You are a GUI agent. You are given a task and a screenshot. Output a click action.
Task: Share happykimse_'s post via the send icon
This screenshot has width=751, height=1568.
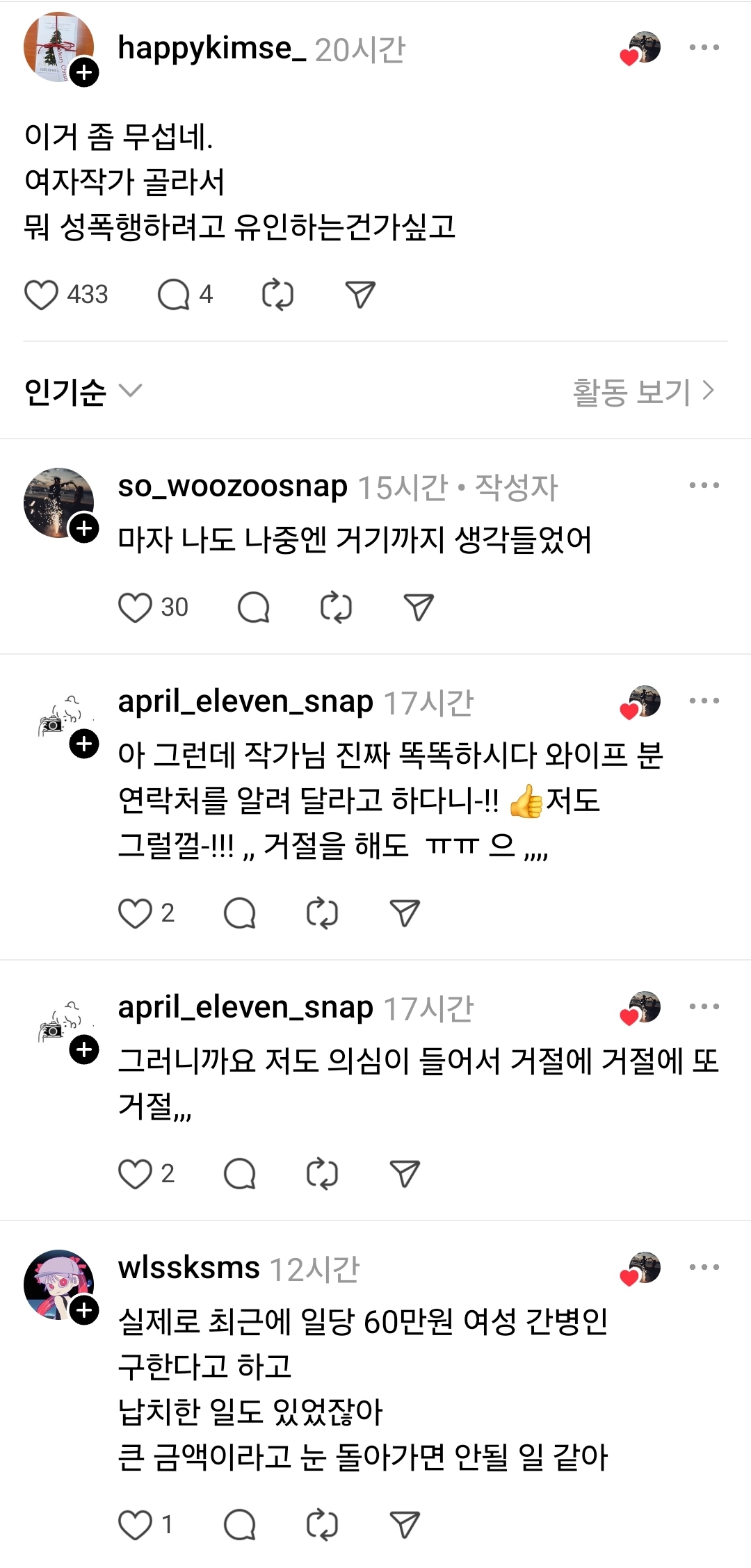(361, 294)
